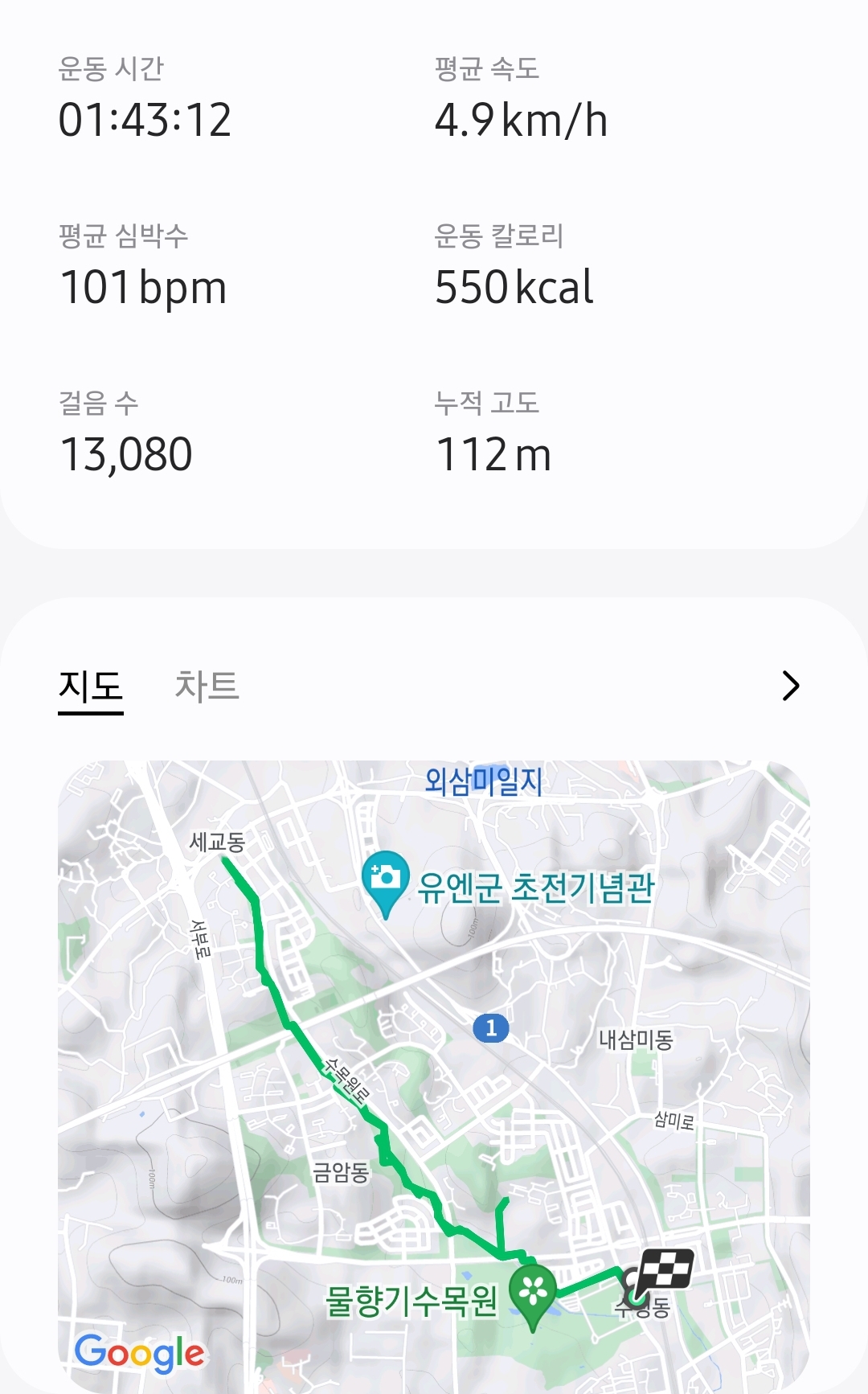Select the 지도 tab

[x=91, y=687]
